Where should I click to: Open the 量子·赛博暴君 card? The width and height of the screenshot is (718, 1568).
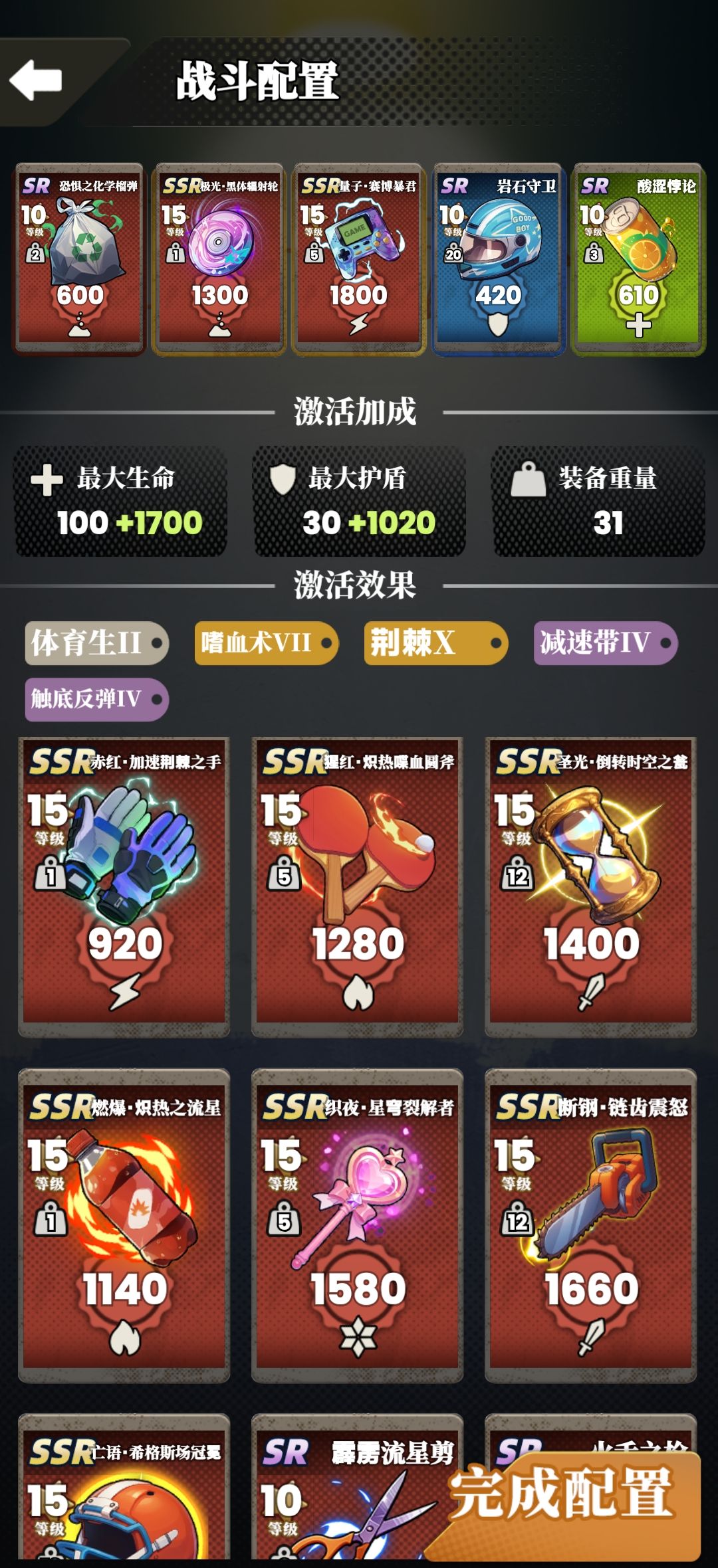358,259
